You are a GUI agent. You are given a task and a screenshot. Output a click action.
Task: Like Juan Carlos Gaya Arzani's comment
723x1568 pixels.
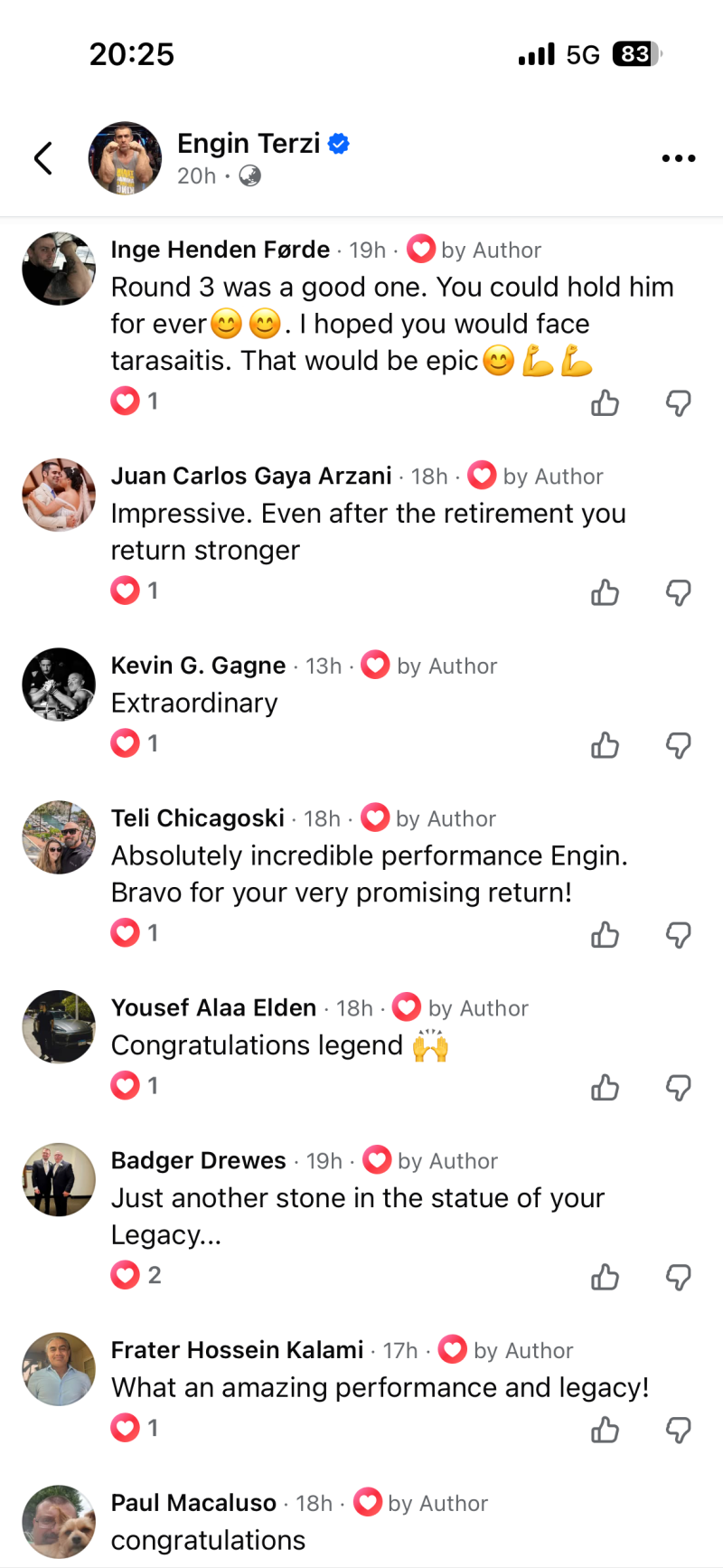click(x=605, y=592)
